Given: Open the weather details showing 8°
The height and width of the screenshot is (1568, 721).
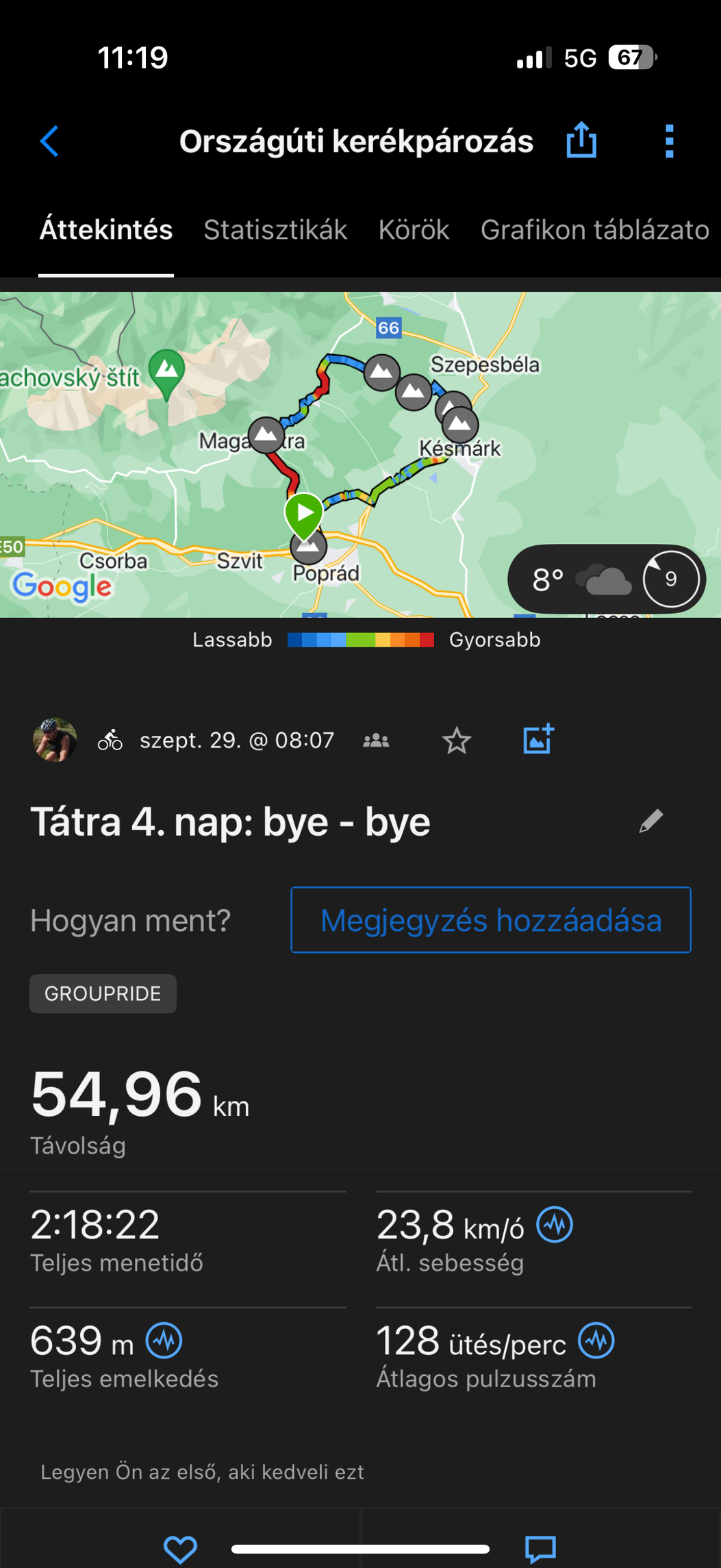Looking at the screenshot, I should click(x=606, y=580).
